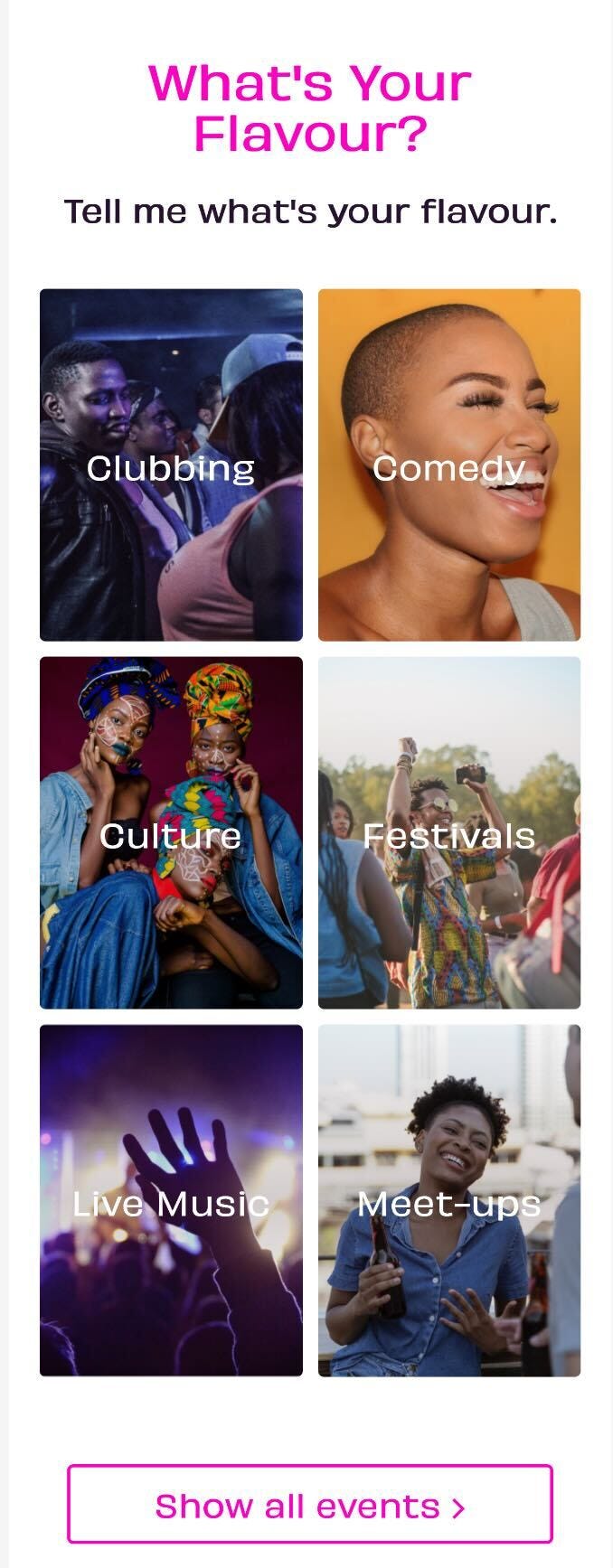Open the Clubbing category tile
This screenshot has height=1568, width=613.
point(171,465)
